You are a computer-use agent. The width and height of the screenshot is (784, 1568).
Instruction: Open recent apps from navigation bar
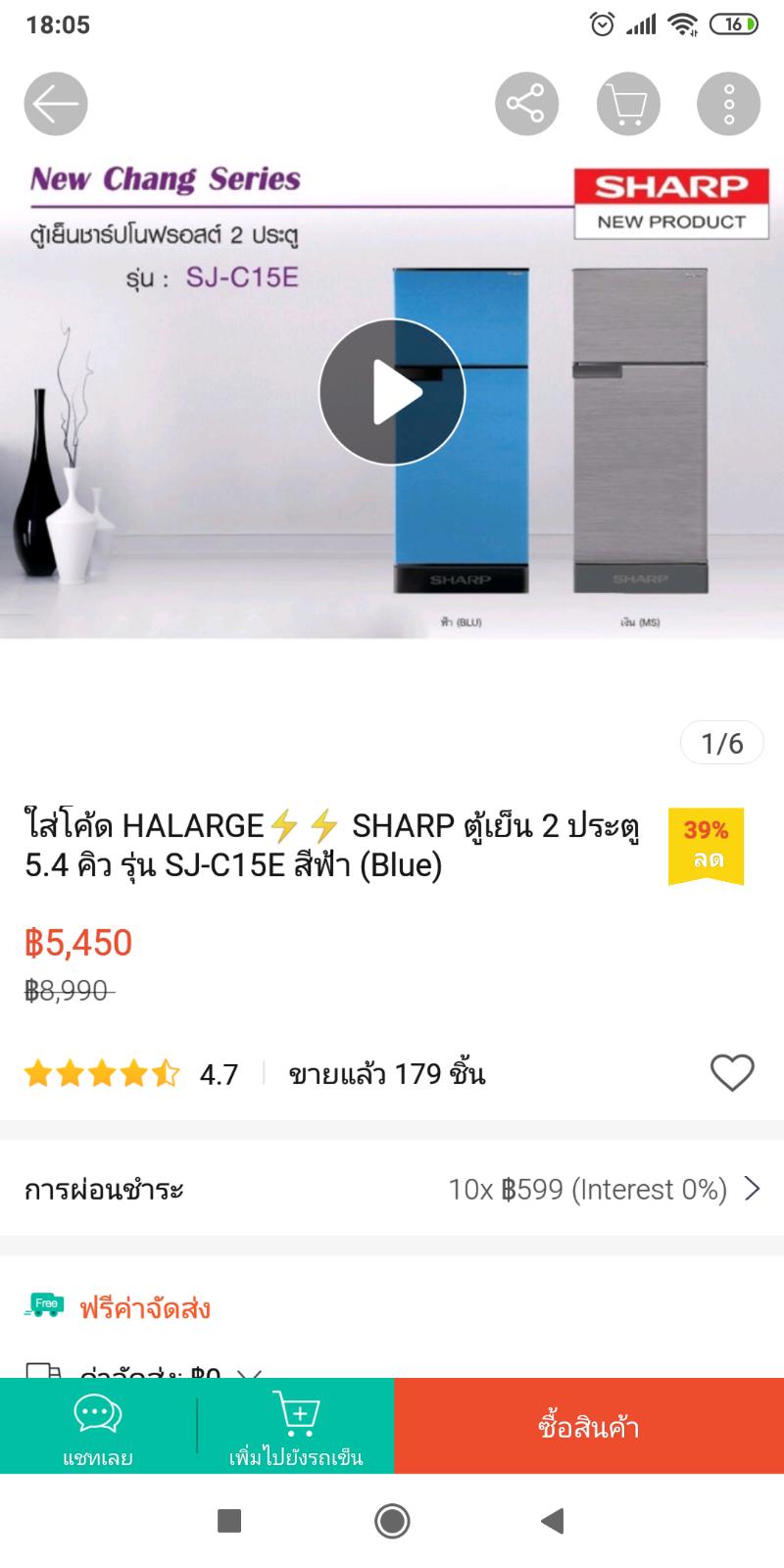coord(229,1521)
